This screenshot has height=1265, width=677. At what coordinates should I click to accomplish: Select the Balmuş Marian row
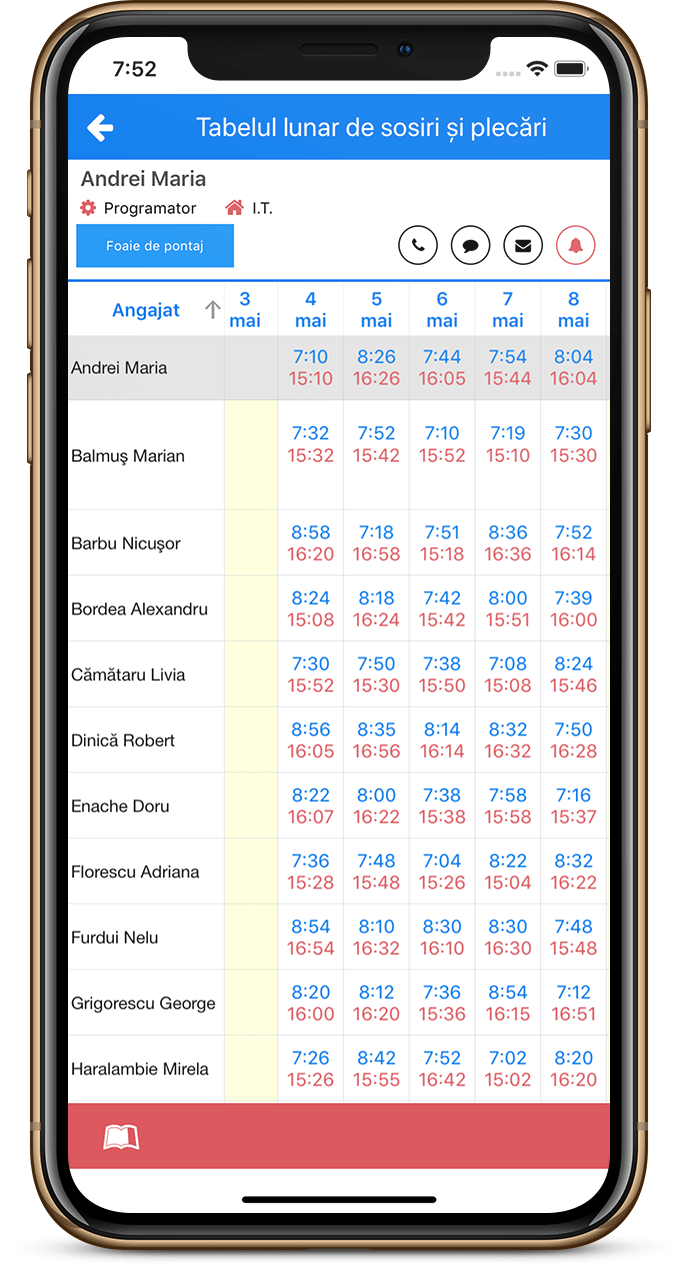click(128, 456)
